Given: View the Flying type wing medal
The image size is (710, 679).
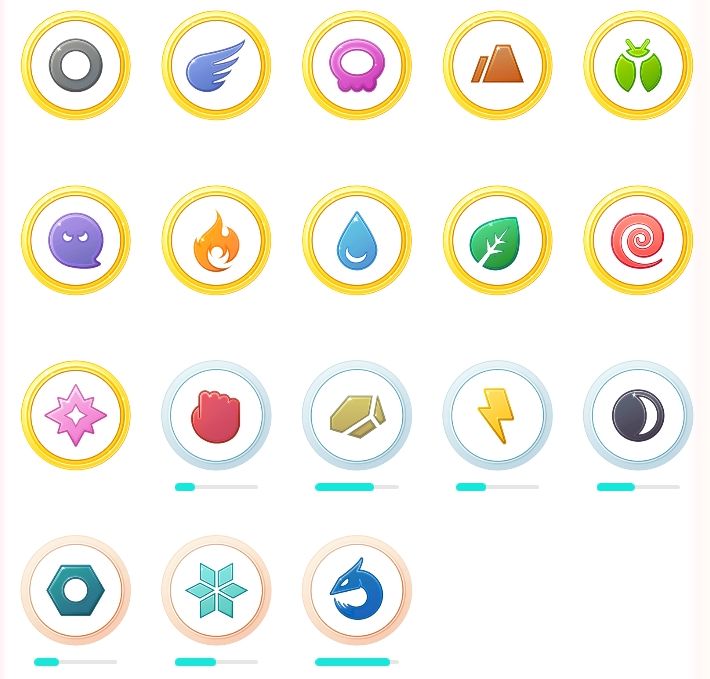Looking at the screenshot, I should (216, 66).
